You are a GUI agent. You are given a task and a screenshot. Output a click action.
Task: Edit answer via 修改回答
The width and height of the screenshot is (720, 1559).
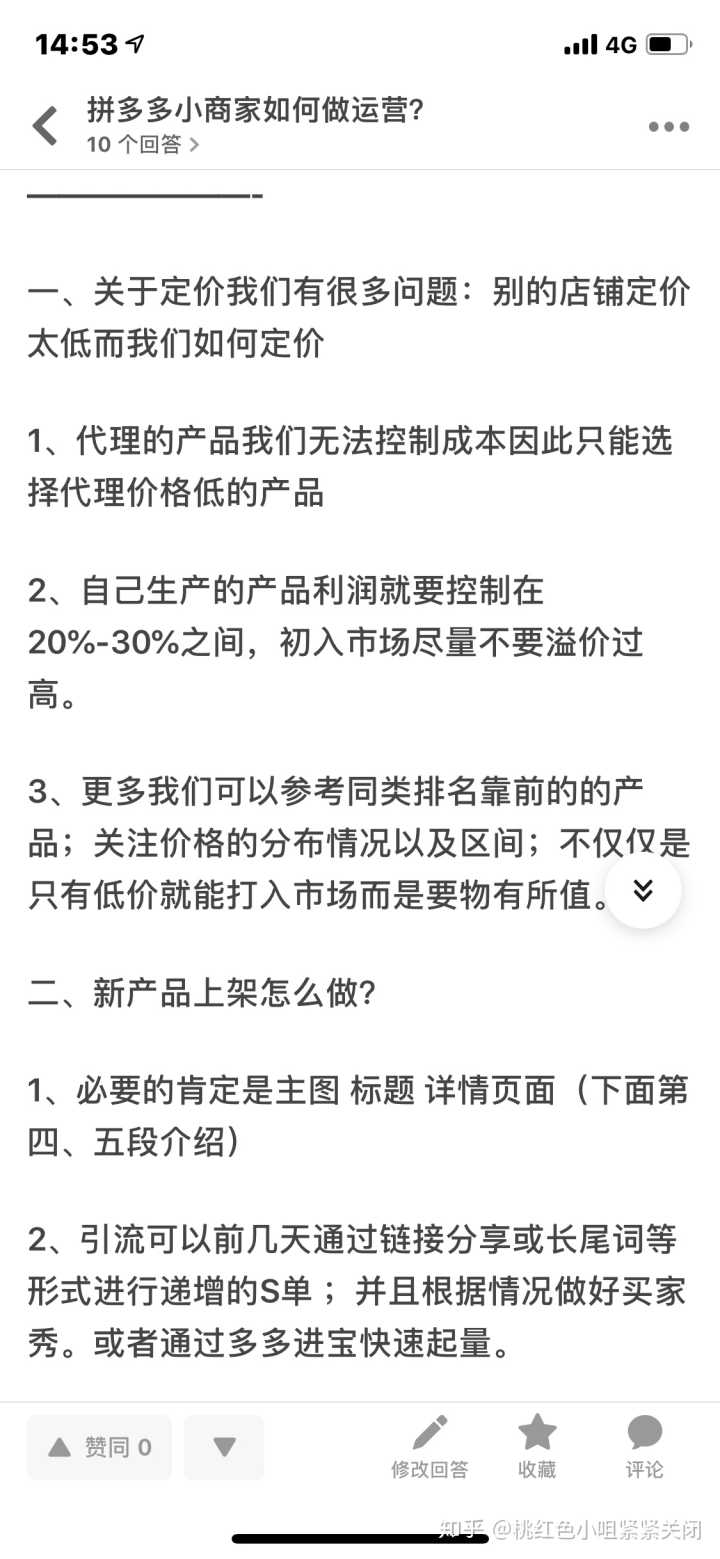pyautogui.click(x=429, y=1448)
